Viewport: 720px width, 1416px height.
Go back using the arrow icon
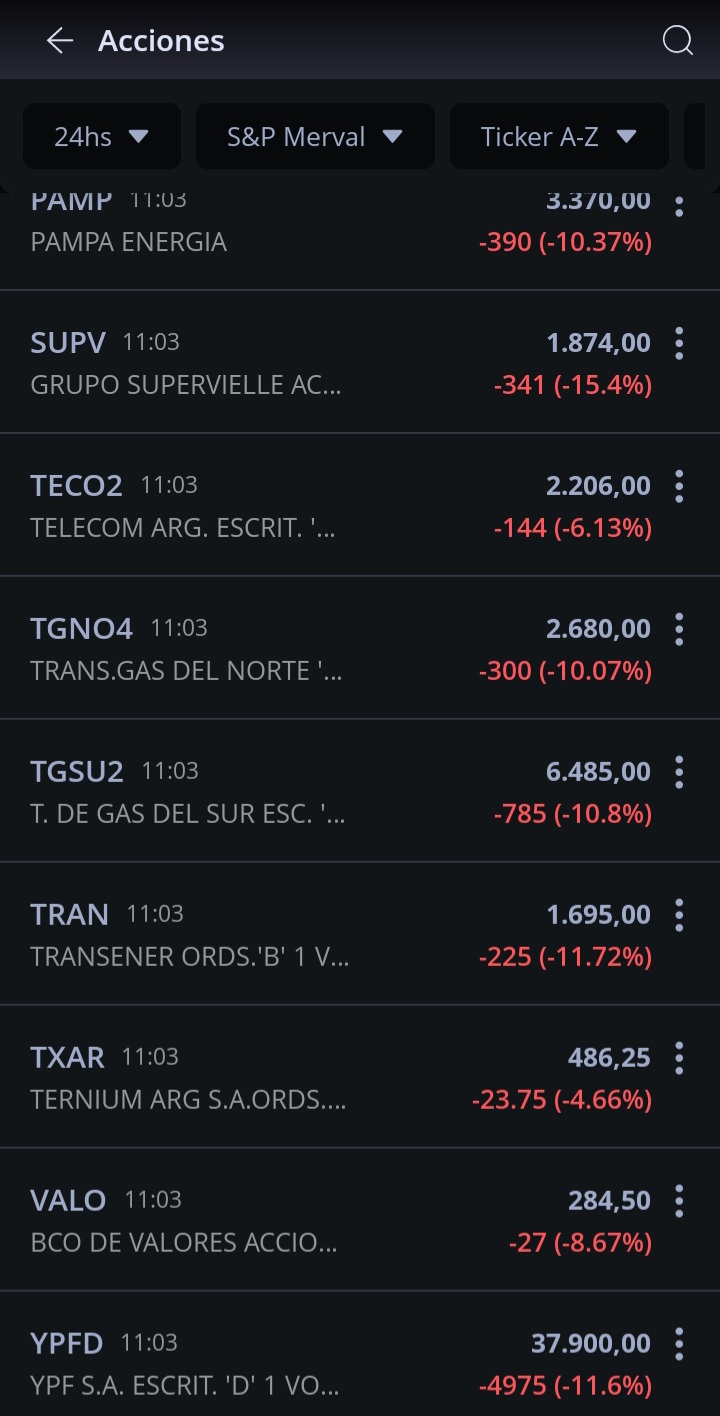(x=60, y=40)
